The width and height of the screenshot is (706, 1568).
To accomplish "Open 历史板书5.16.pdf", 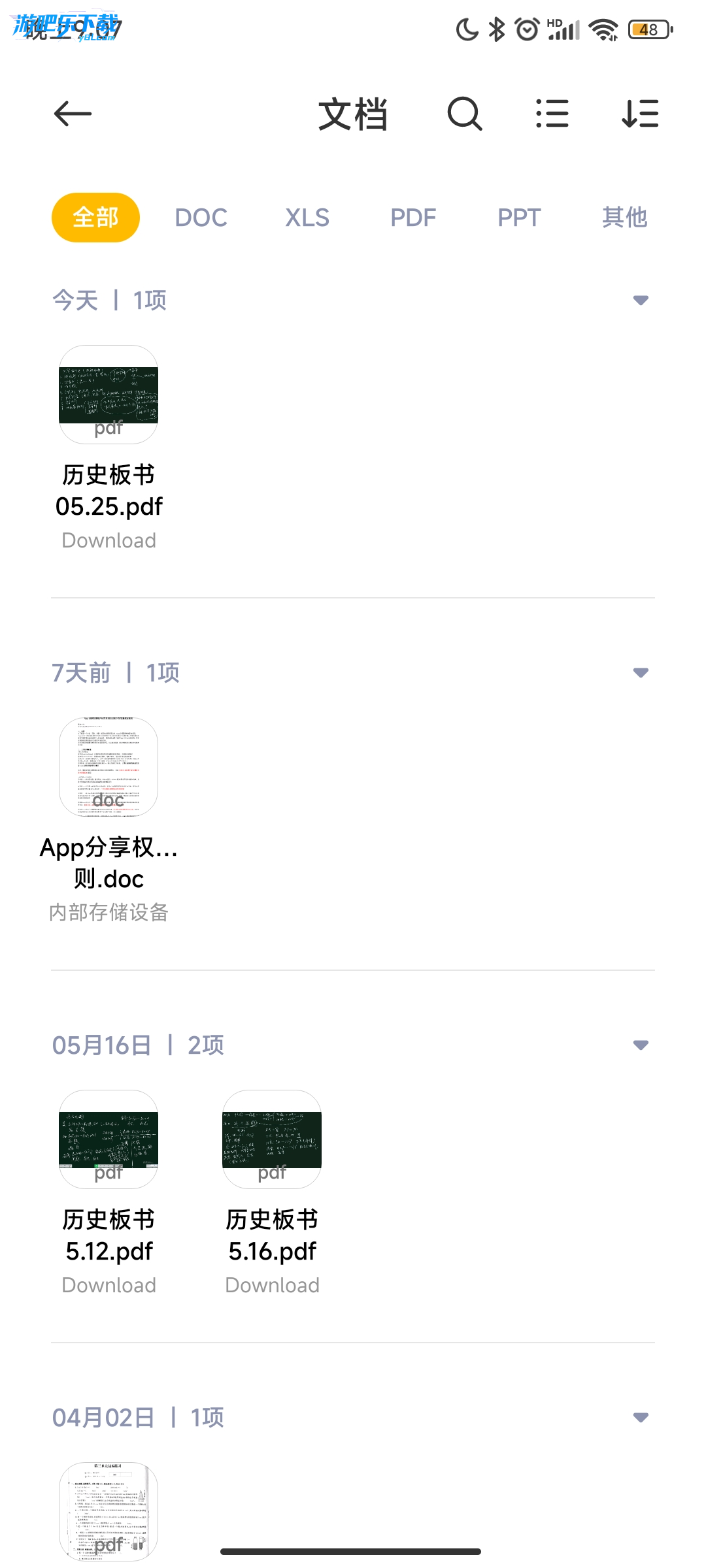I will (272, 1140).
